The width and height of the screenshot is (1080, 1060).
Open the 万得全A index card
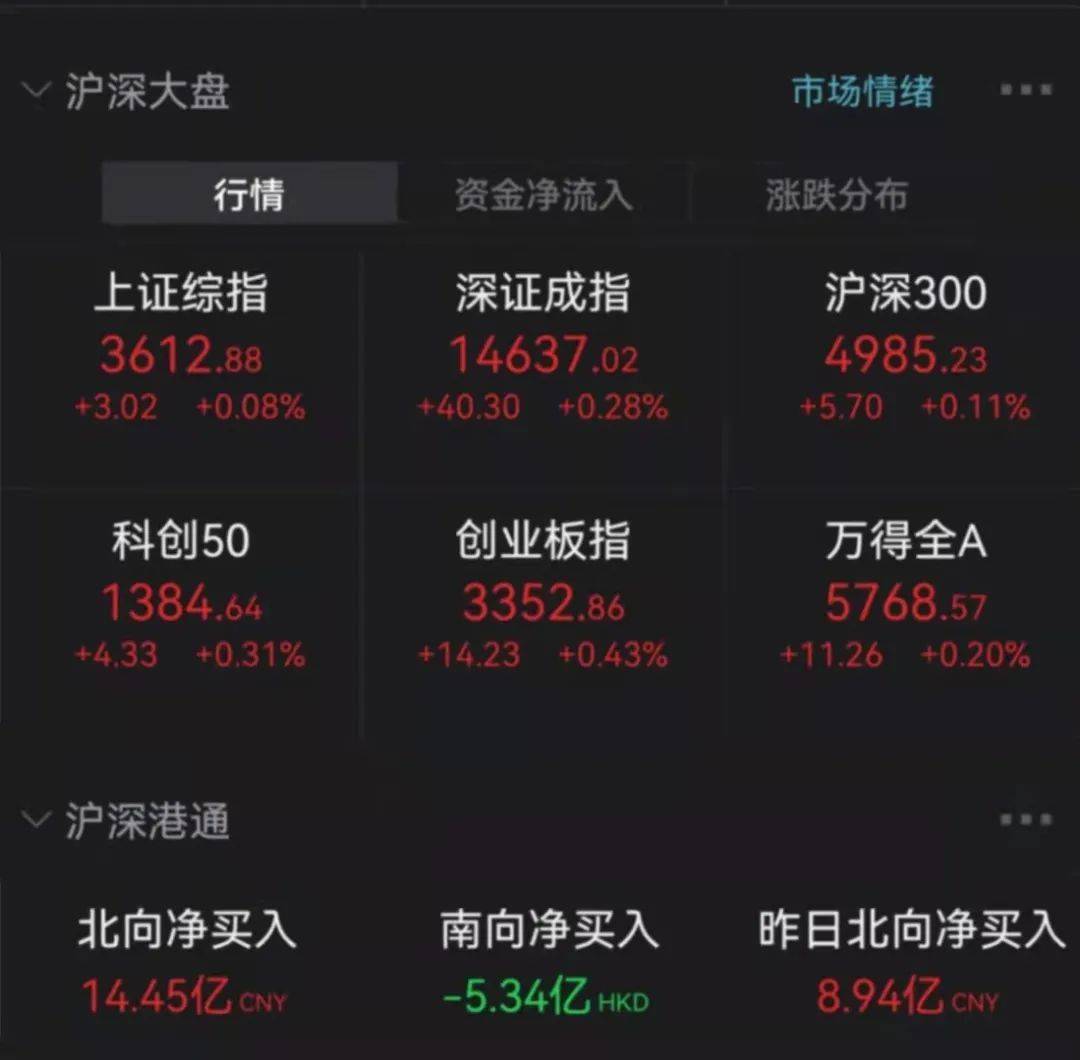[905, 598]
